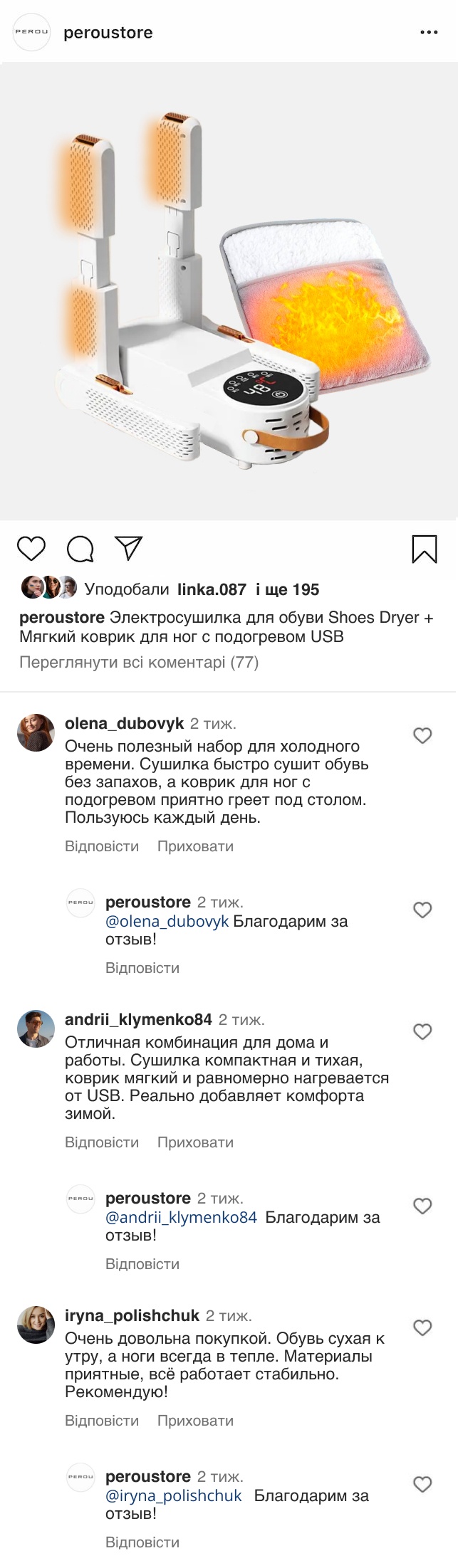Image resolution: width=458 pixels, height=1568 pixels.
Task: Share the post via paper plane icon
Action: point(129,548)
